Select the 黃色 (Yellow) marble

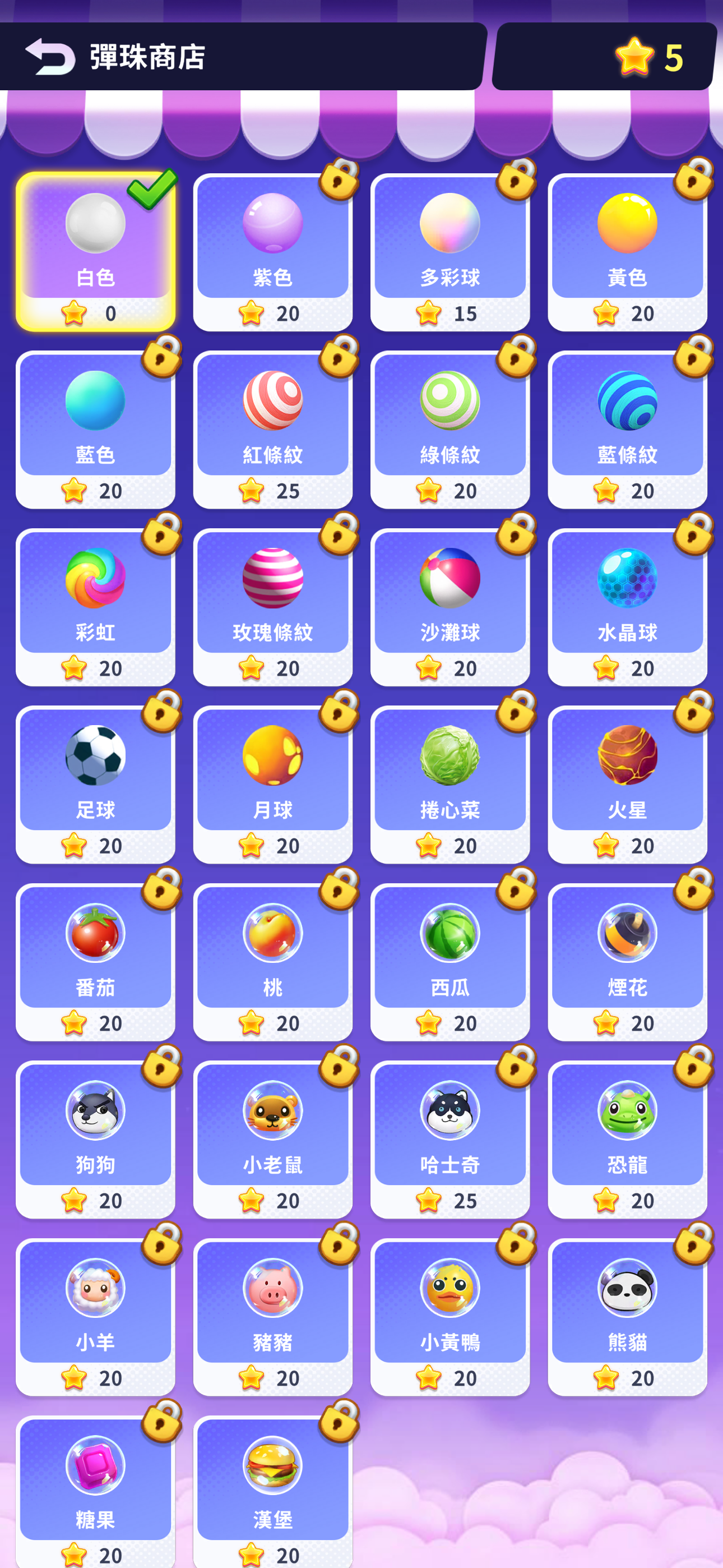point(628,243)
